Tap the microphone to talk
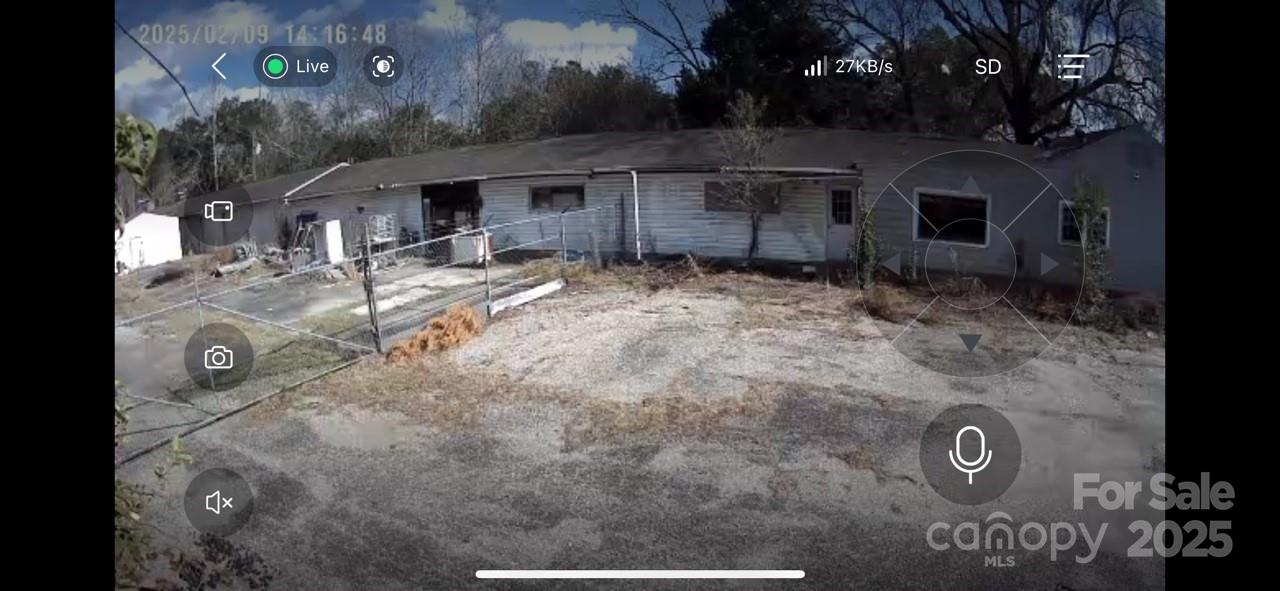The height and width of the screenshot is (591, 1280). (x=969, y=454)
